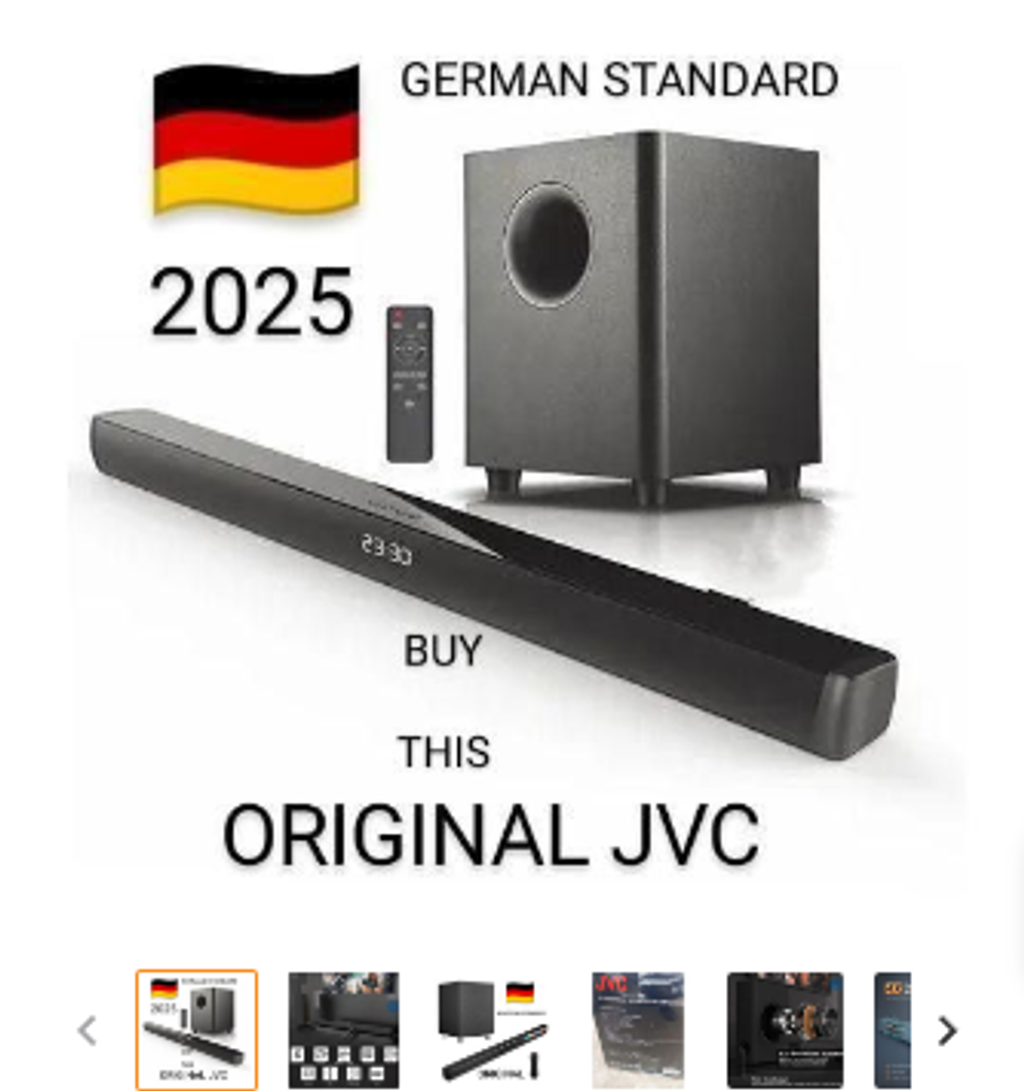The height and width of the screenshot is (1091, 1024).
Task: Open the thumbnail showing the red JVC box
Action: 638,1030
